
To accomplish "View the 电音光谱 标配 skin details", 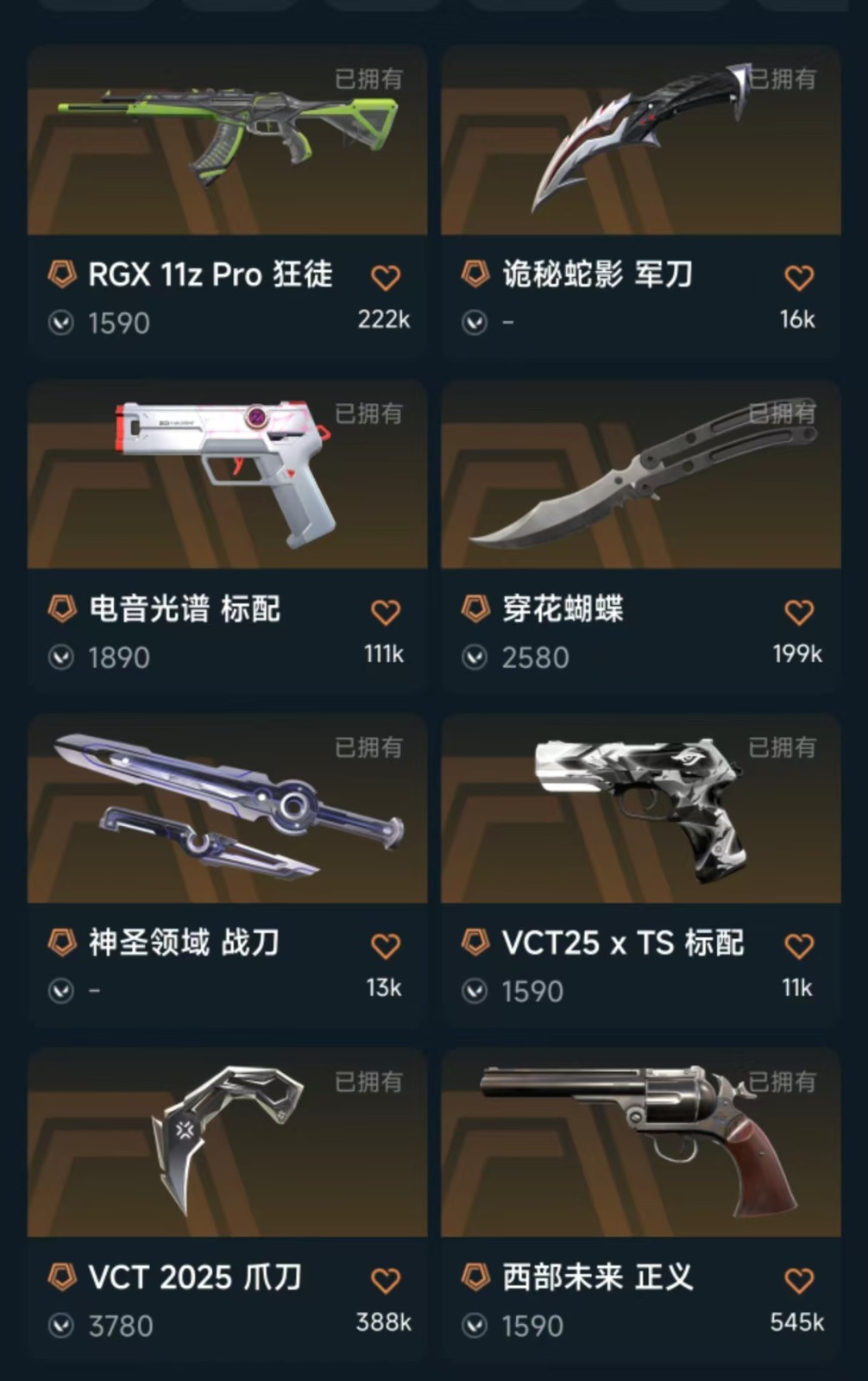I will (227, 476).
